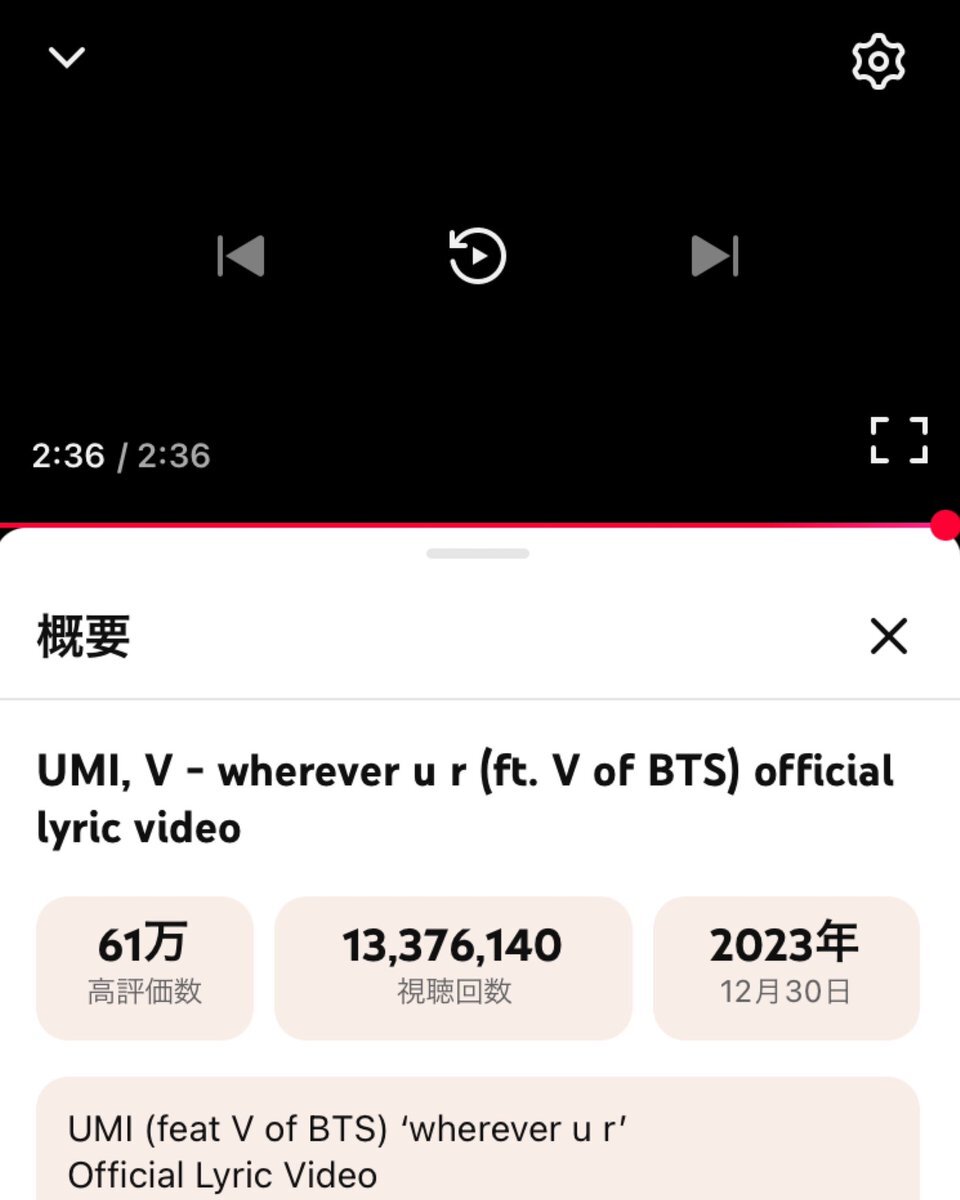The width and height of the screenshot is (960, 1200).
Task: Tap the description sheet drag handle
Action: click(478, 553)
